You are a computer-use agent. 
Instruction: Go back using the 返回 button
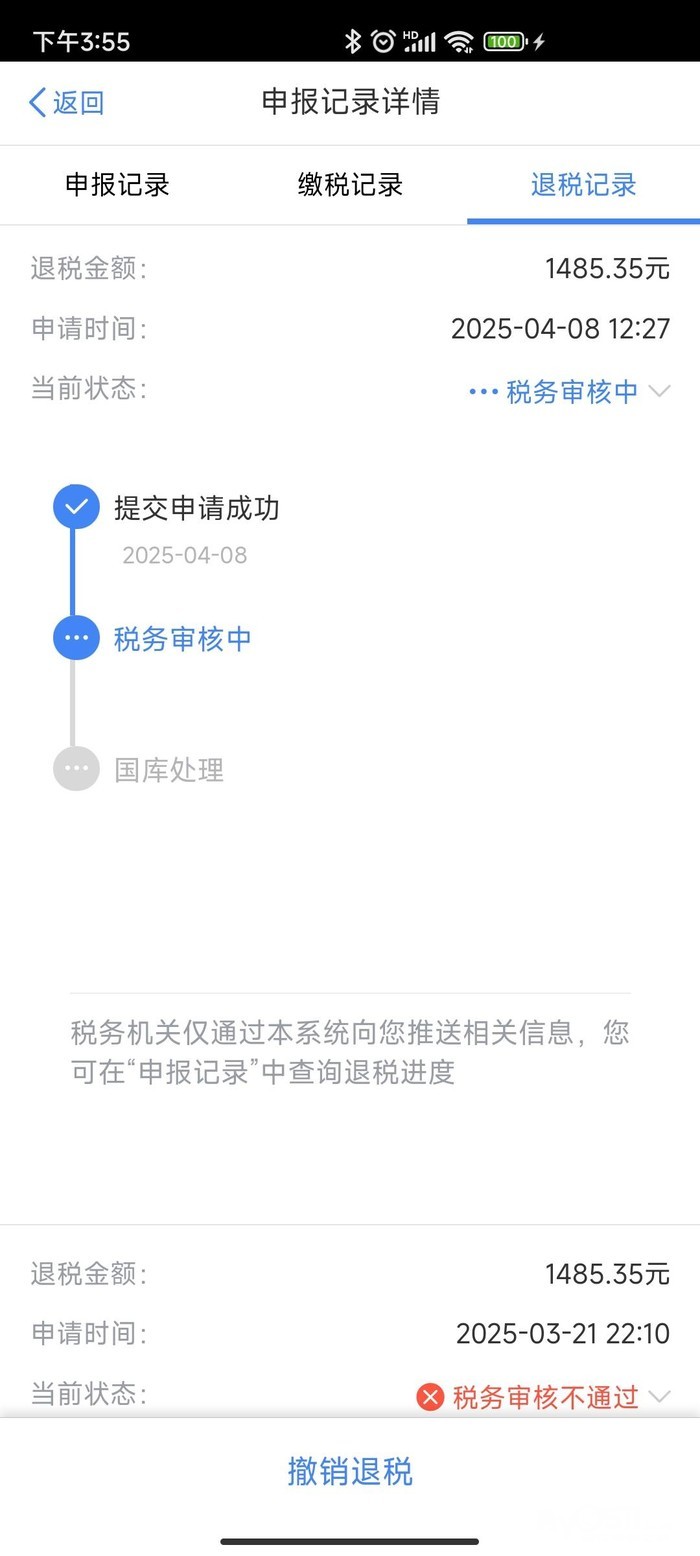point(66,102)
